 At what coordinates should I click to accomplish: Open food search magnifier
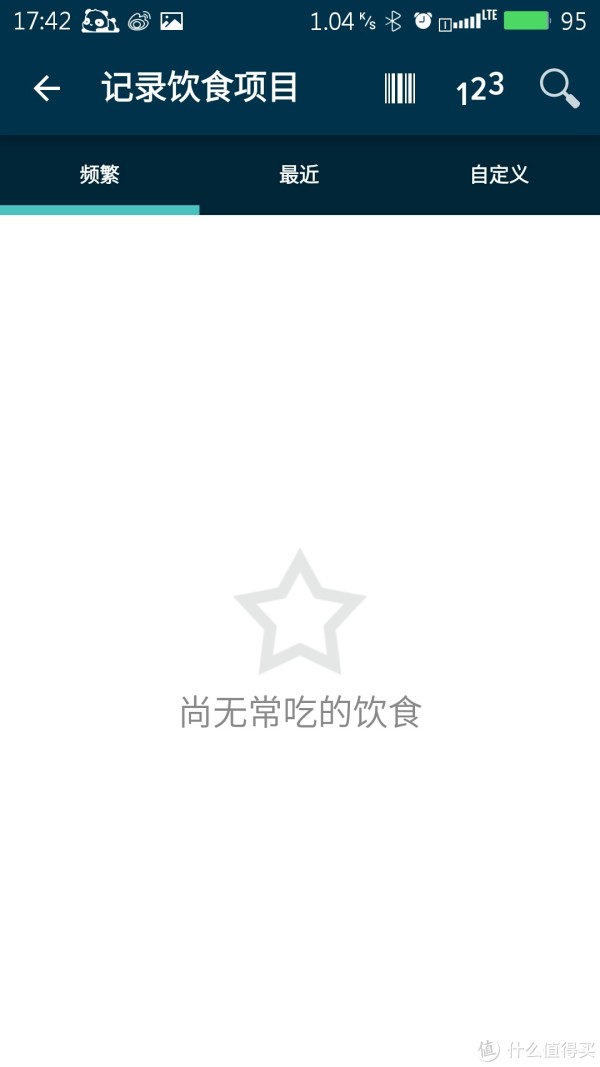(559, 88)
